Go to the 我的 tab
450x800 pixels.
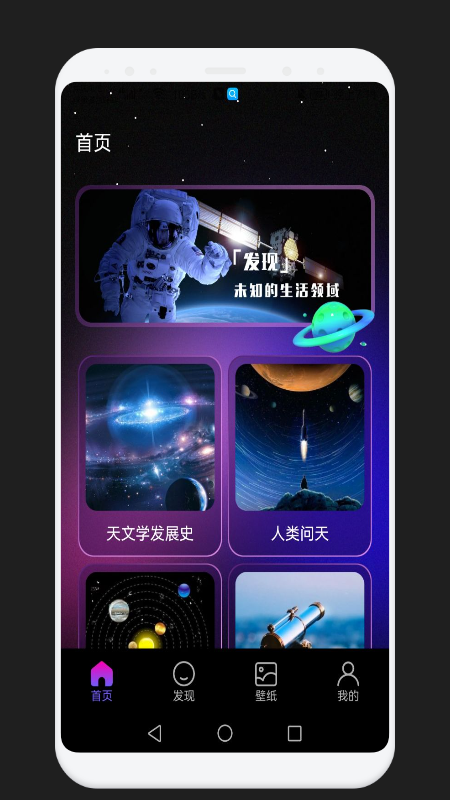tap(348, 682)
